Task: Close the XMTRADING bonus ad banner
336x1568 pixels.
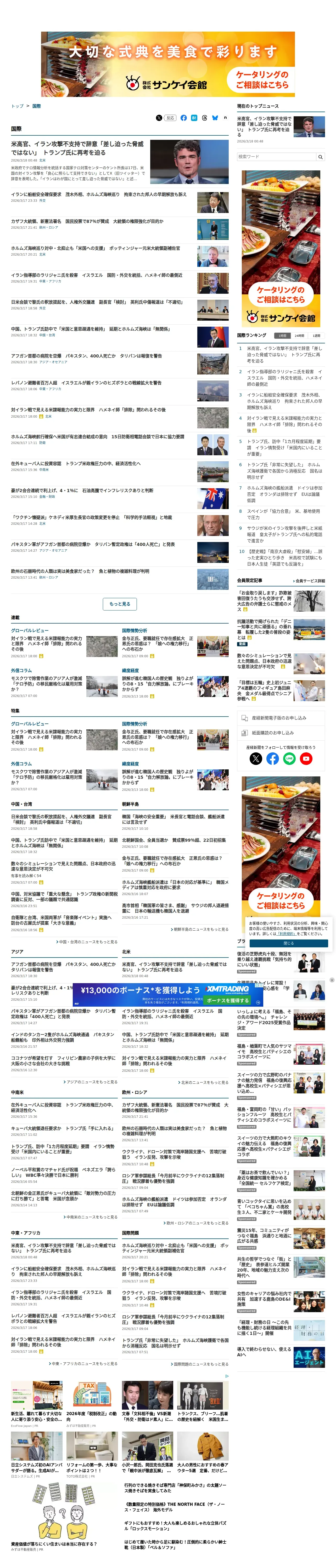Action: click(332, 981)
